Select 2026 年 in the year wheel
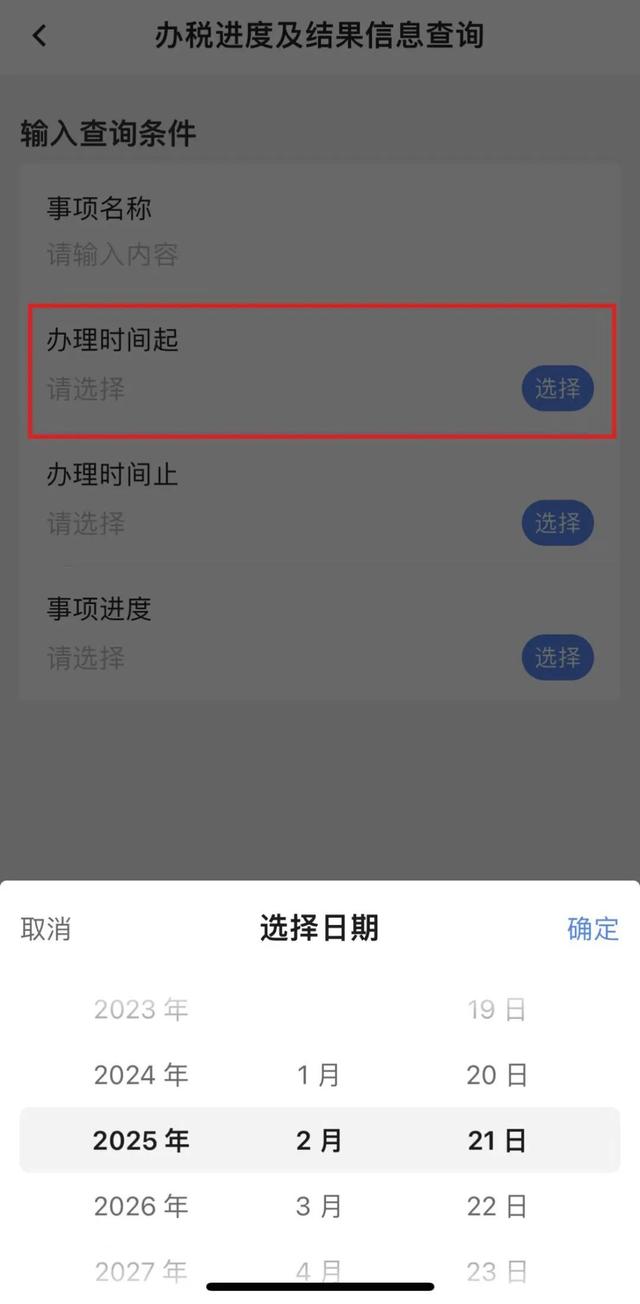640x1304 pixels. click(x=141, y=1206)
